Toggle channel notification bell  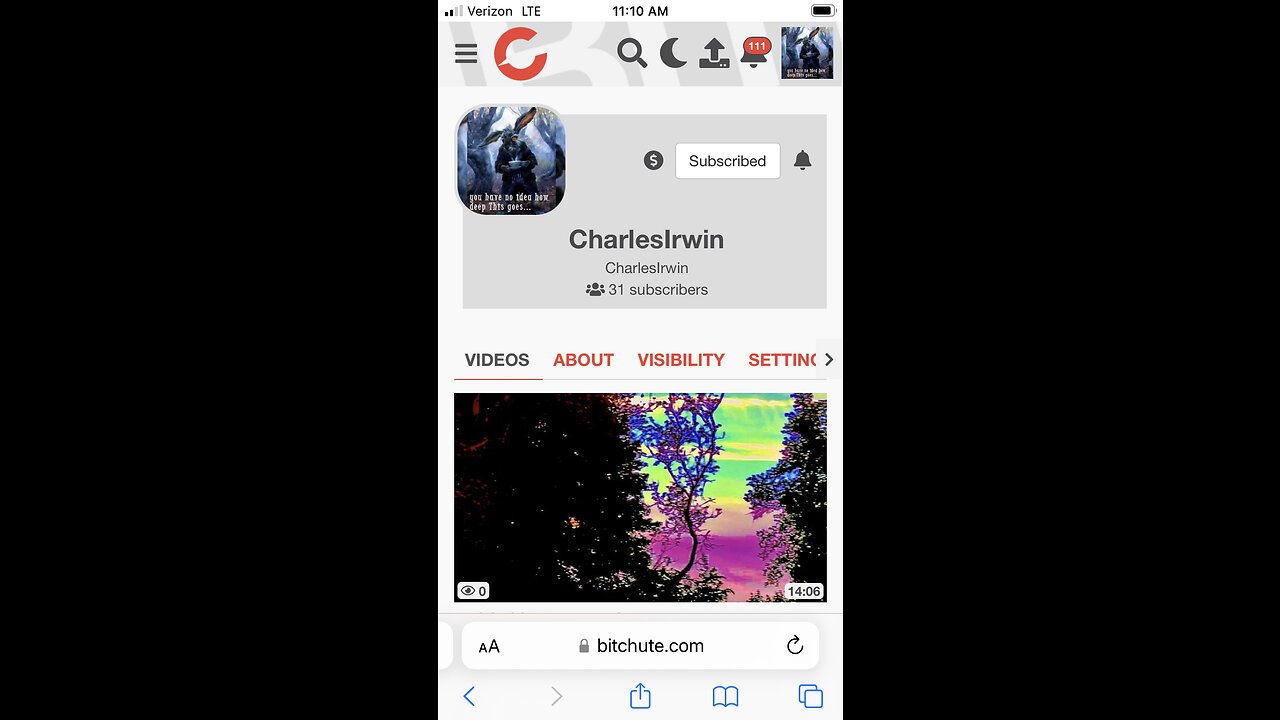(x=802, y=160)
